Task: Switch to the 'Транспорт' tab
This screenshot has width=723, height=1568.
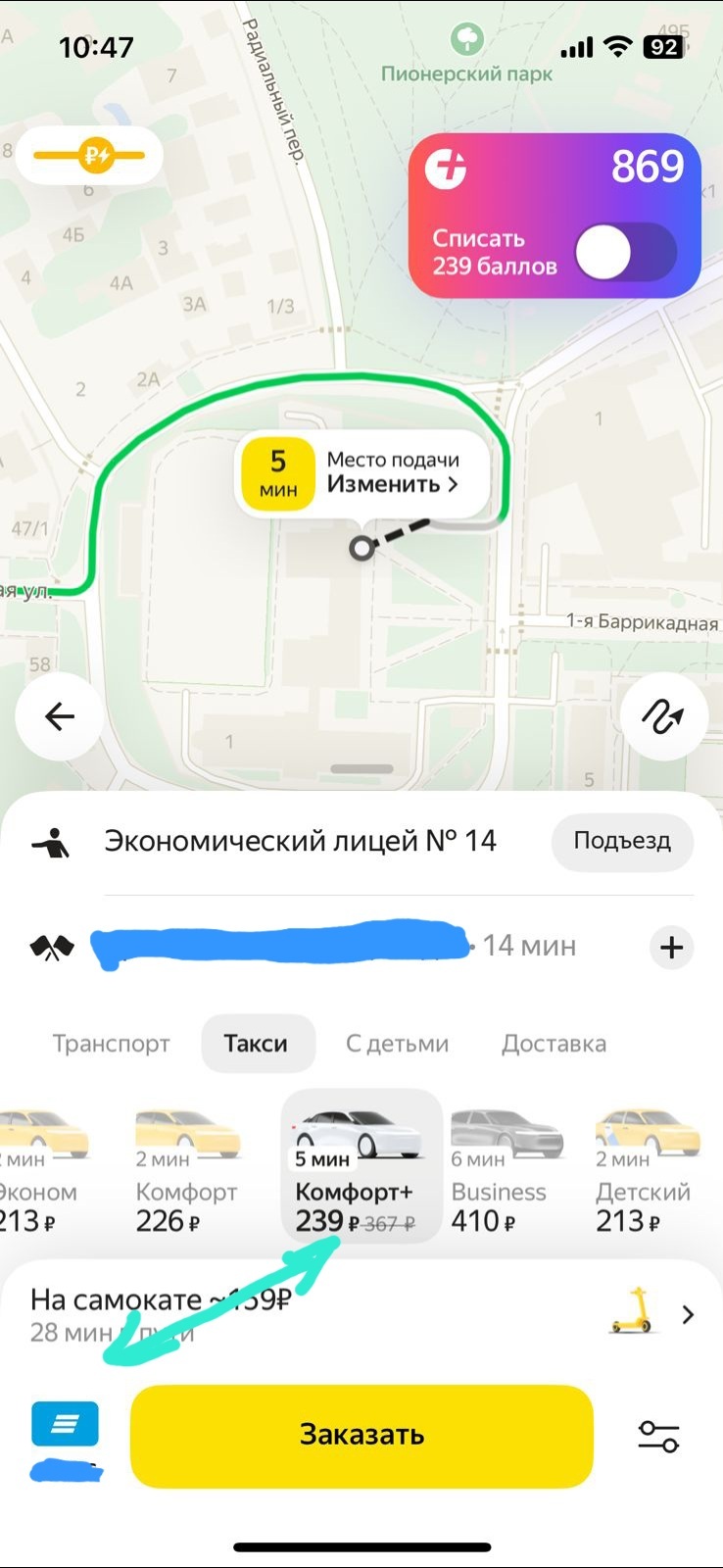Action: click(111, 1044)
